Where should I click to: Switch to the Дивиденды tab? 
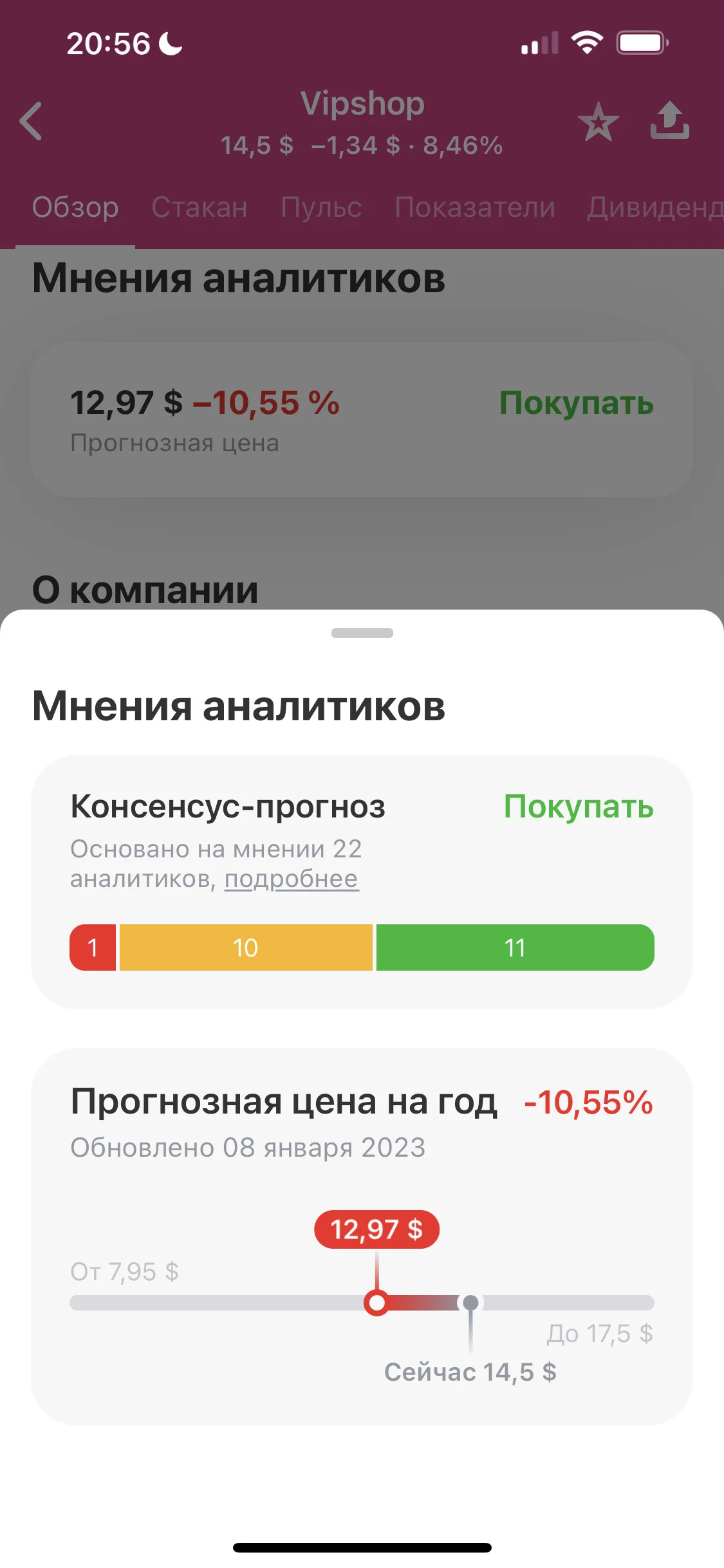point(655,208)
